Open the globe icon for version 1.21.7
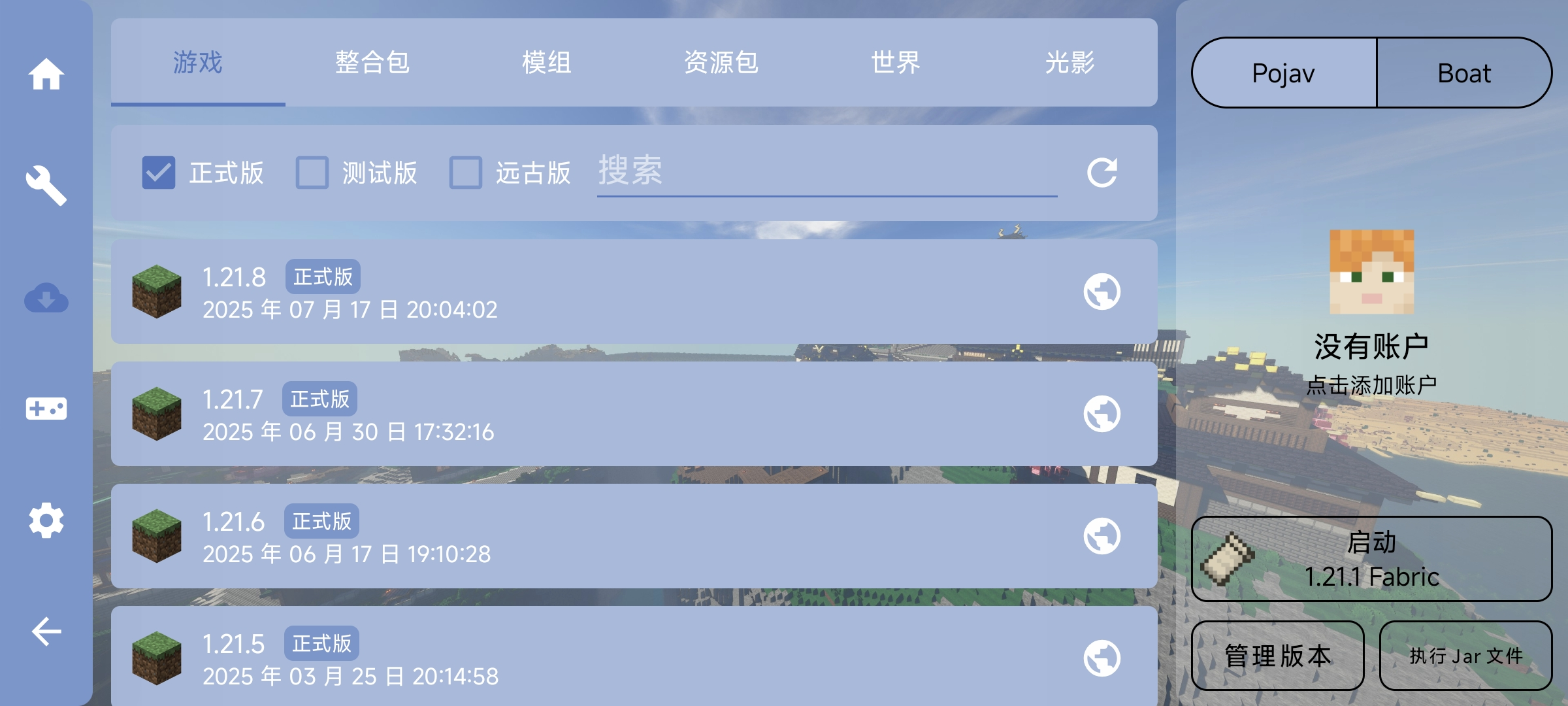 pyautogui.click(x=1102, y=414)
